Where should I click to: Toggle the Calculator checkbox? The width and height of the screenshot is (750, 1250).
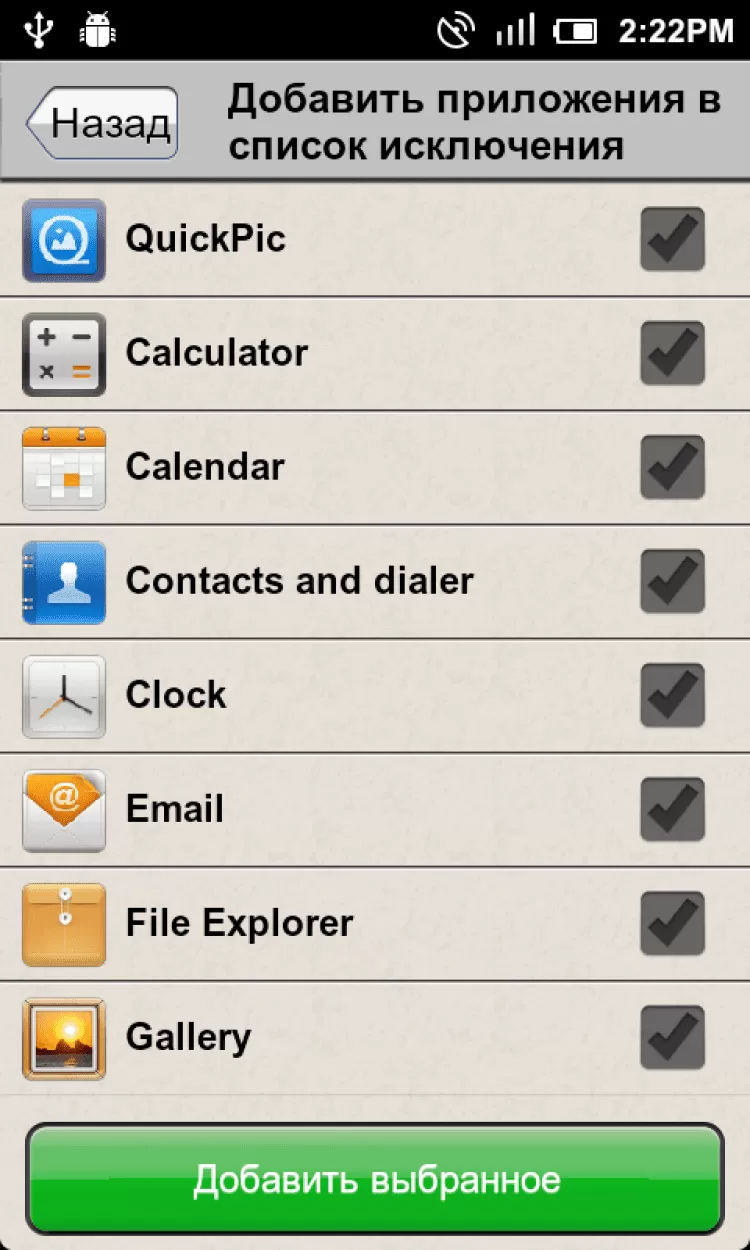tap(673, 353)
